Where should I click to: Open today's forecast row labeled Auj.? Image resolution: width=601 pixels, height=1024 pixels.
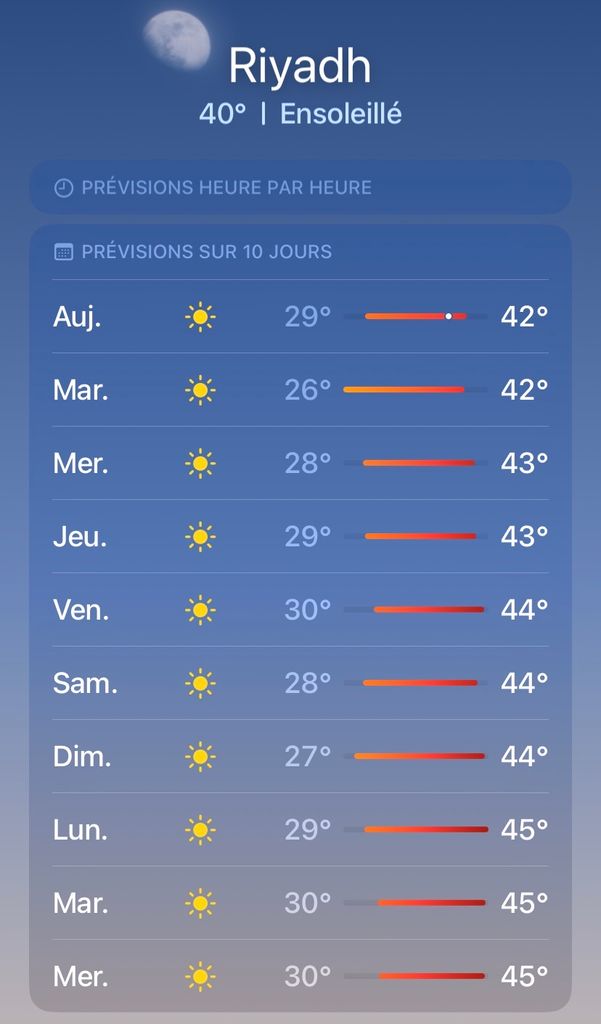pyautogui.click(x=300, y=317)
